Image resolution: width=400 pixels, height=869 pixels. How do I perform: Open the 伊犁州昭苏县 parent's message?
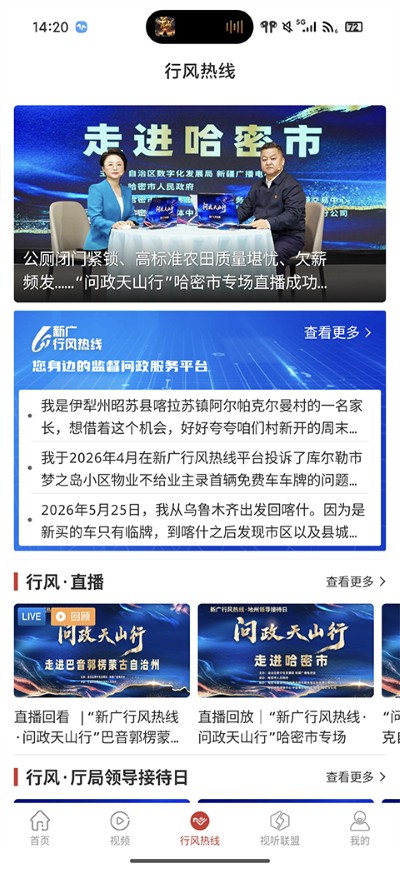click(202, 417)
